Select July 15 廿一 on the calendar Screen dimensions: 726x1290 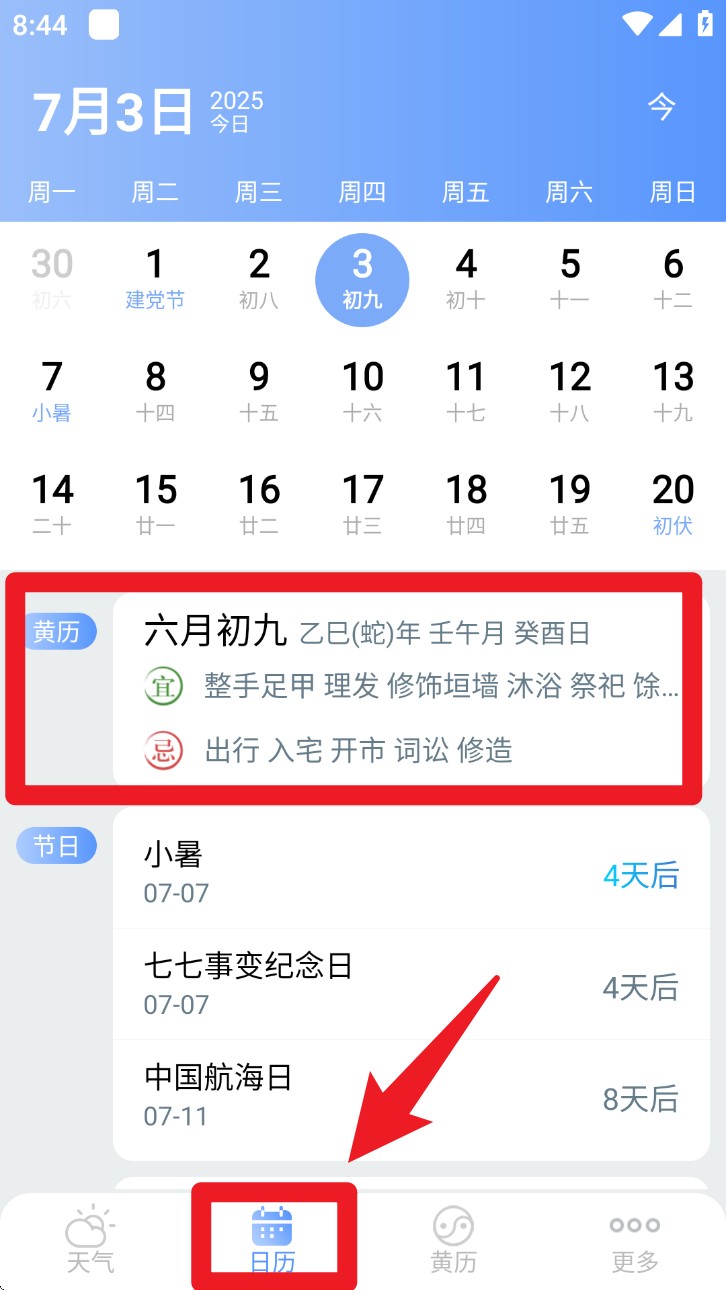point(155,504)
